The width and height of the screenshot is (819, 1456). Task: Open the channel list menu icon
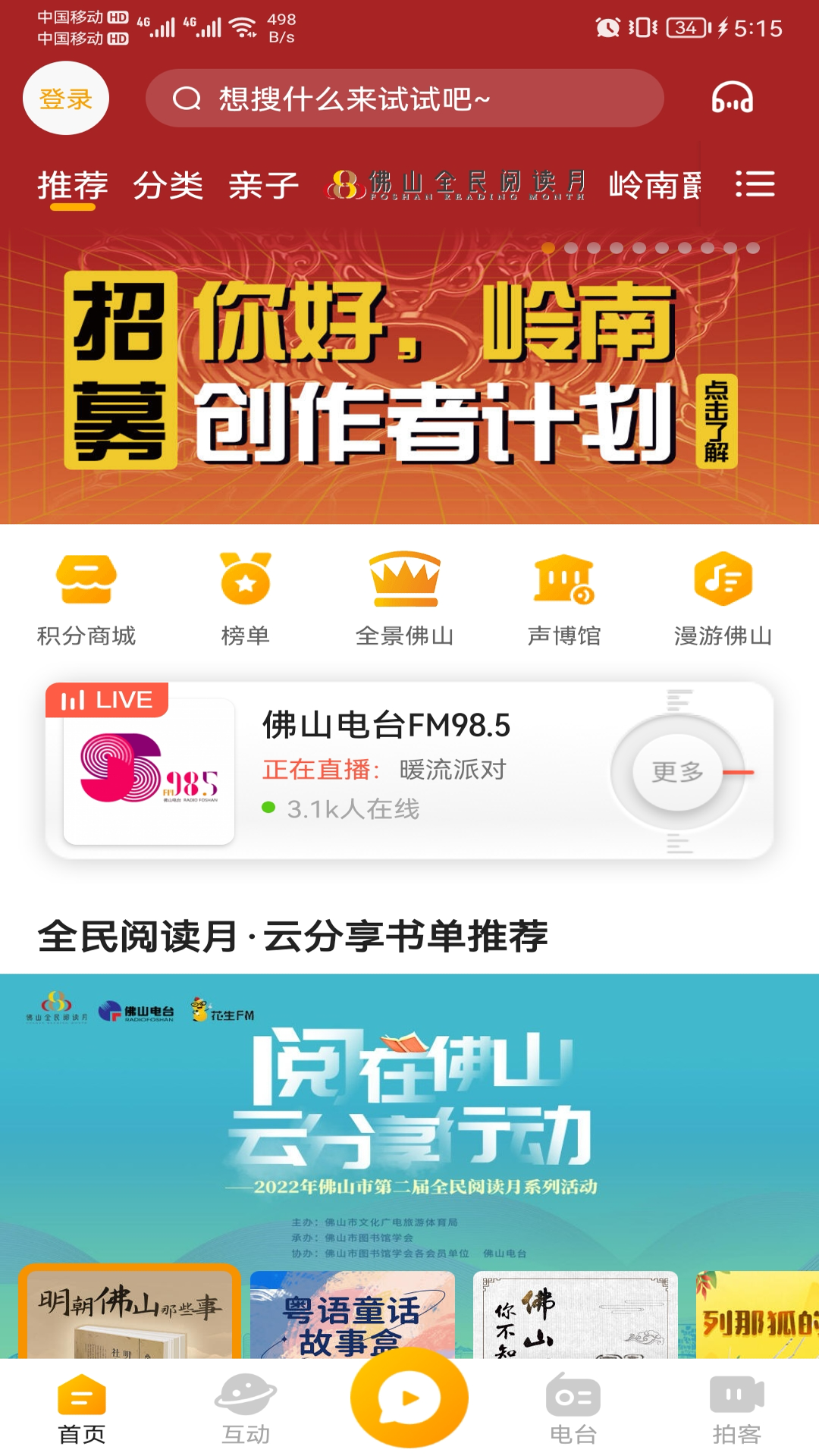[x=755, y=184]
